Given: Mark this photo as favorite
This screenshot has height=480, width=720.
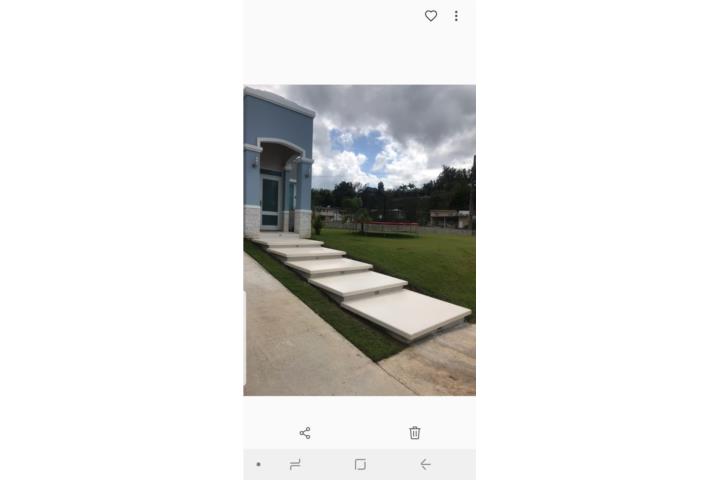Looking at the screenshot, I should [431, 16].
